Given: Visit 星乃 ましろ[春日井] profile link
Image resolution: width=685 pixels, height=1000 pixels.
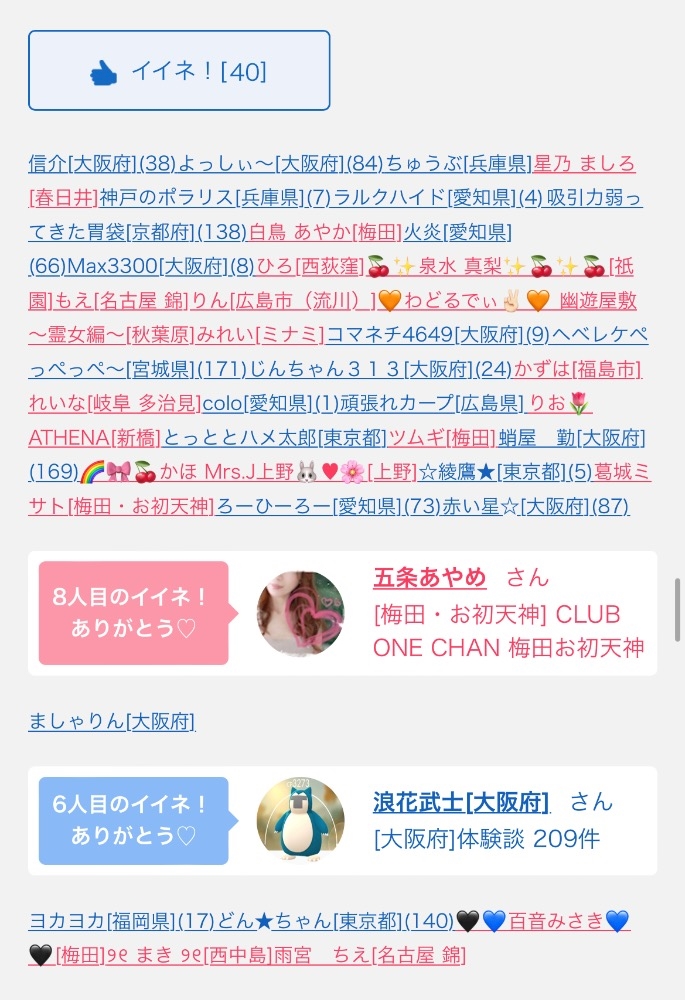Looking at the screenshot, I should (x=584, y=164).
